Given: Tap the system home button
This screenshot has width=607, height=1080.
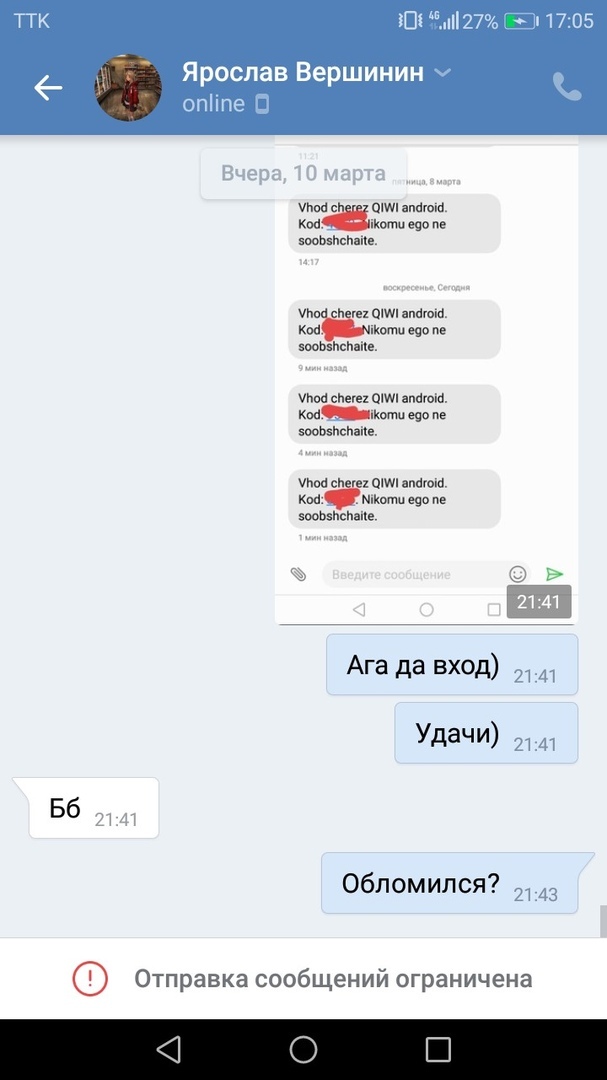Looking at the screenshot, I should click(303, 1048).
